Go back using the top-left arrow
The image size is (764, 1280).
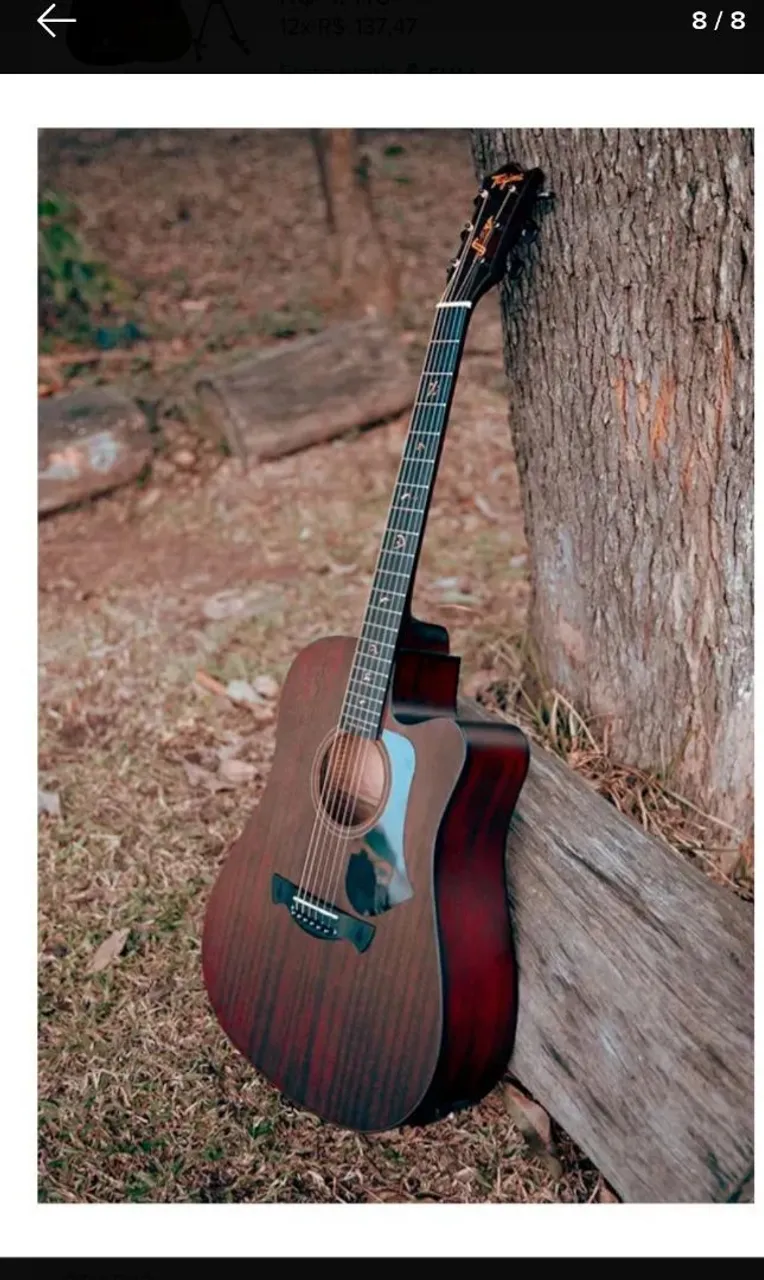pyautogui.click(x=56, y=20)
